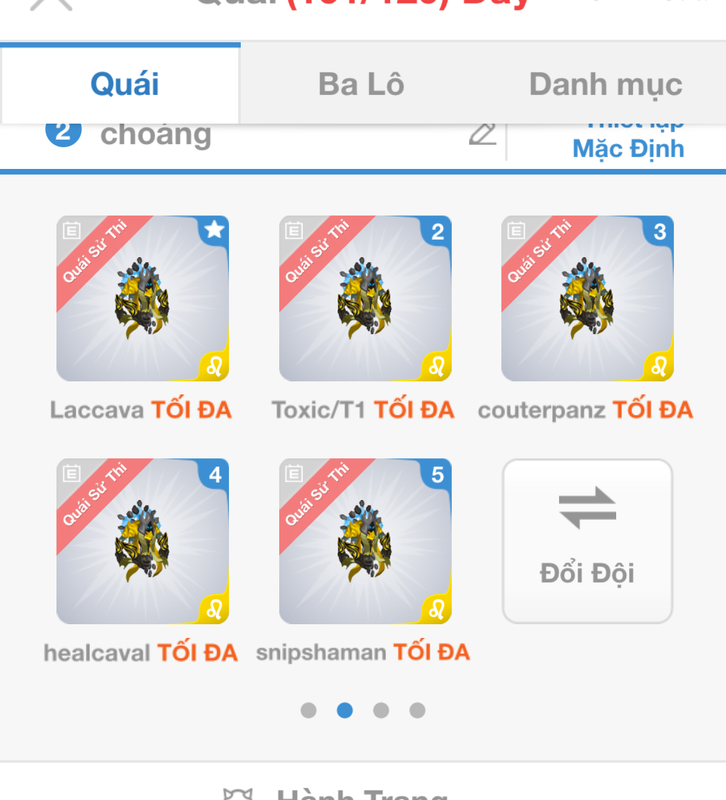Open the Toxic/T1 monster card
726x800 pixels.
coord(365,298)
